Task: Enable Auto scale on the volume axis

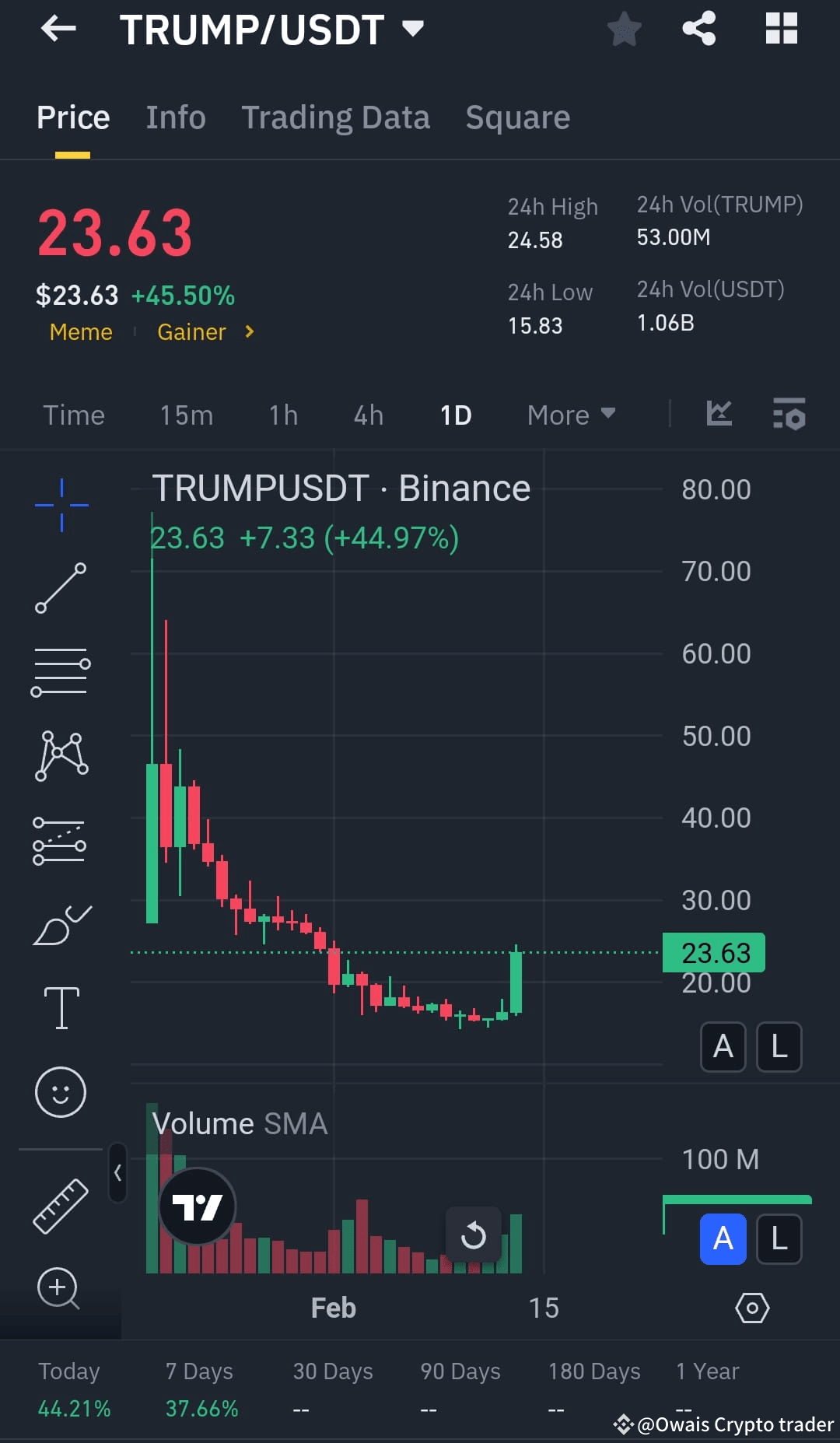Action: (723, 1240)
